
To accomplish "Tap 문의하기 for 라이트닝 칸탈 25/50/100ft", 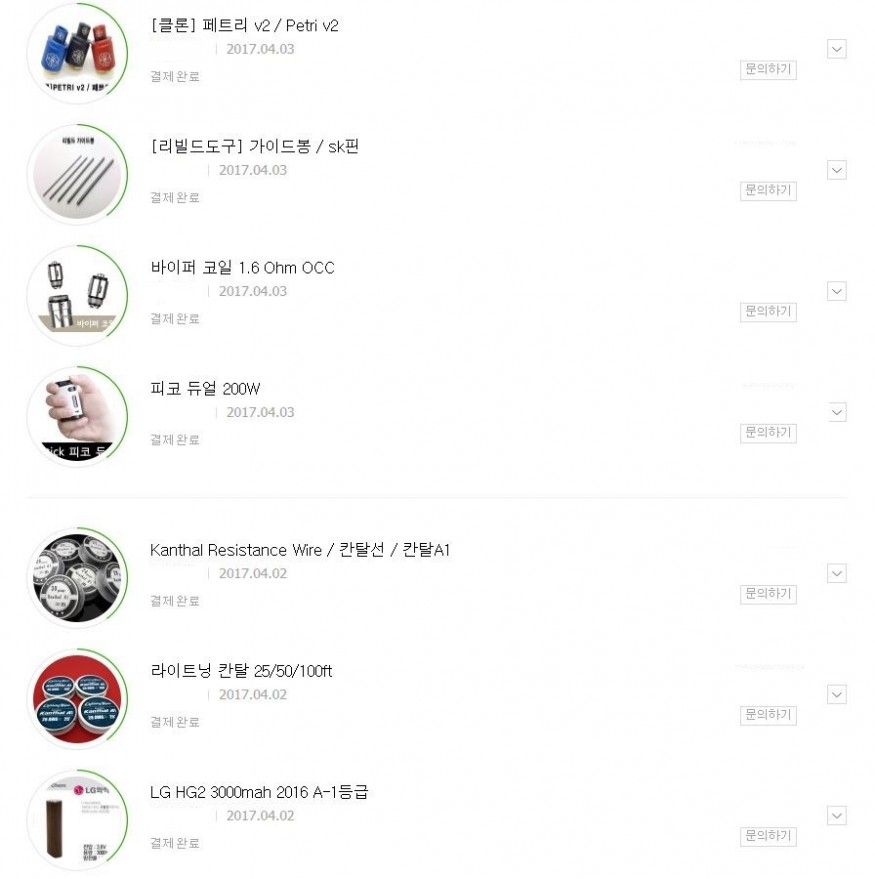I will (x=768, y=714).
